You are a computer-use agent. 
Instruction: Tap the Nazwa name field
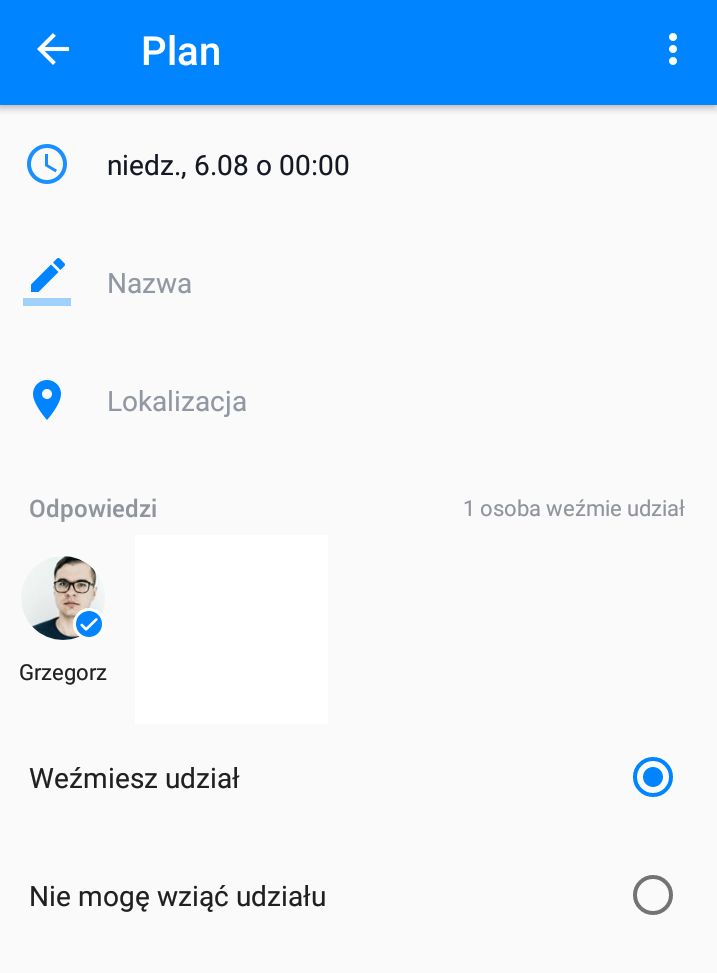tap(150, 284)
